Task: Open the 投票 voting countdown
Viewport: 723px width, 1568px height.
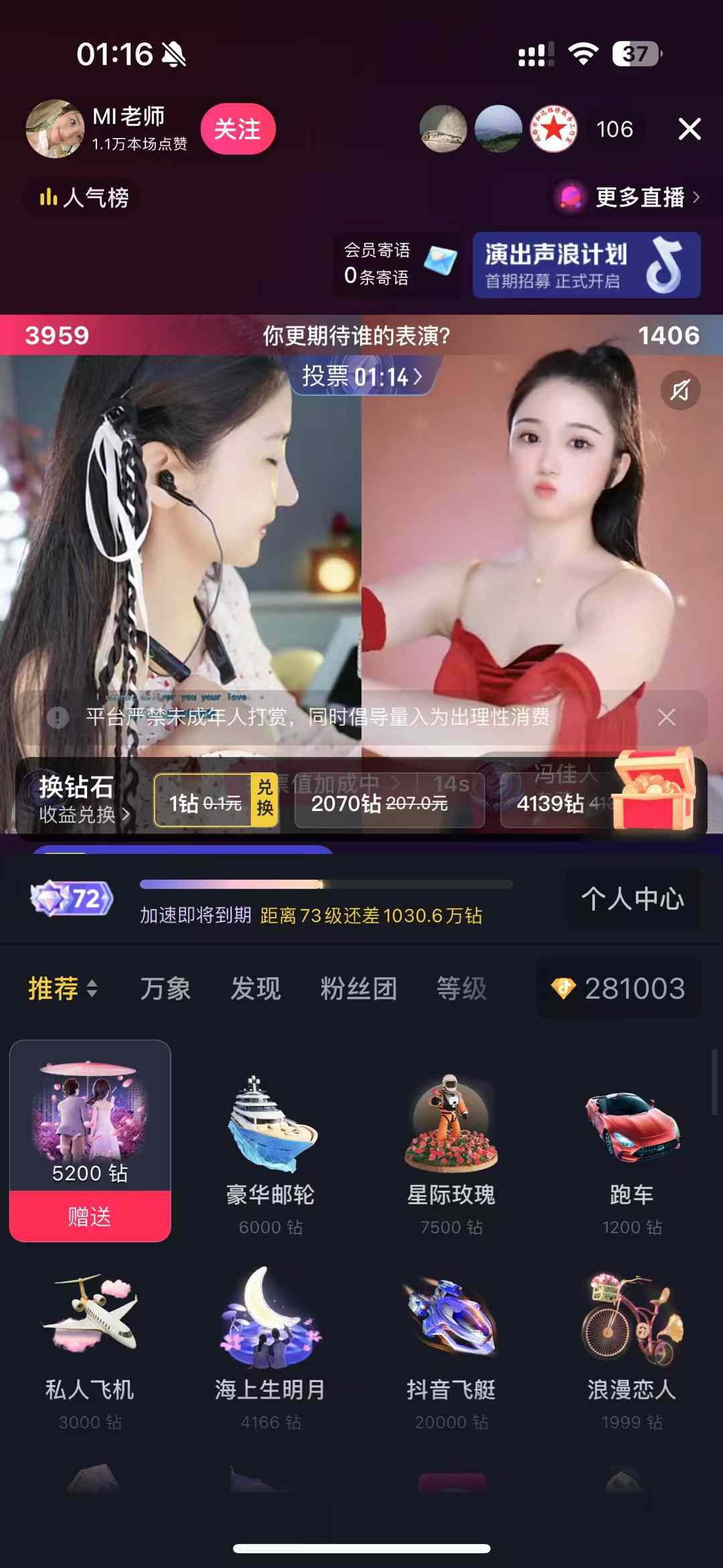Action: coord(361,376)
